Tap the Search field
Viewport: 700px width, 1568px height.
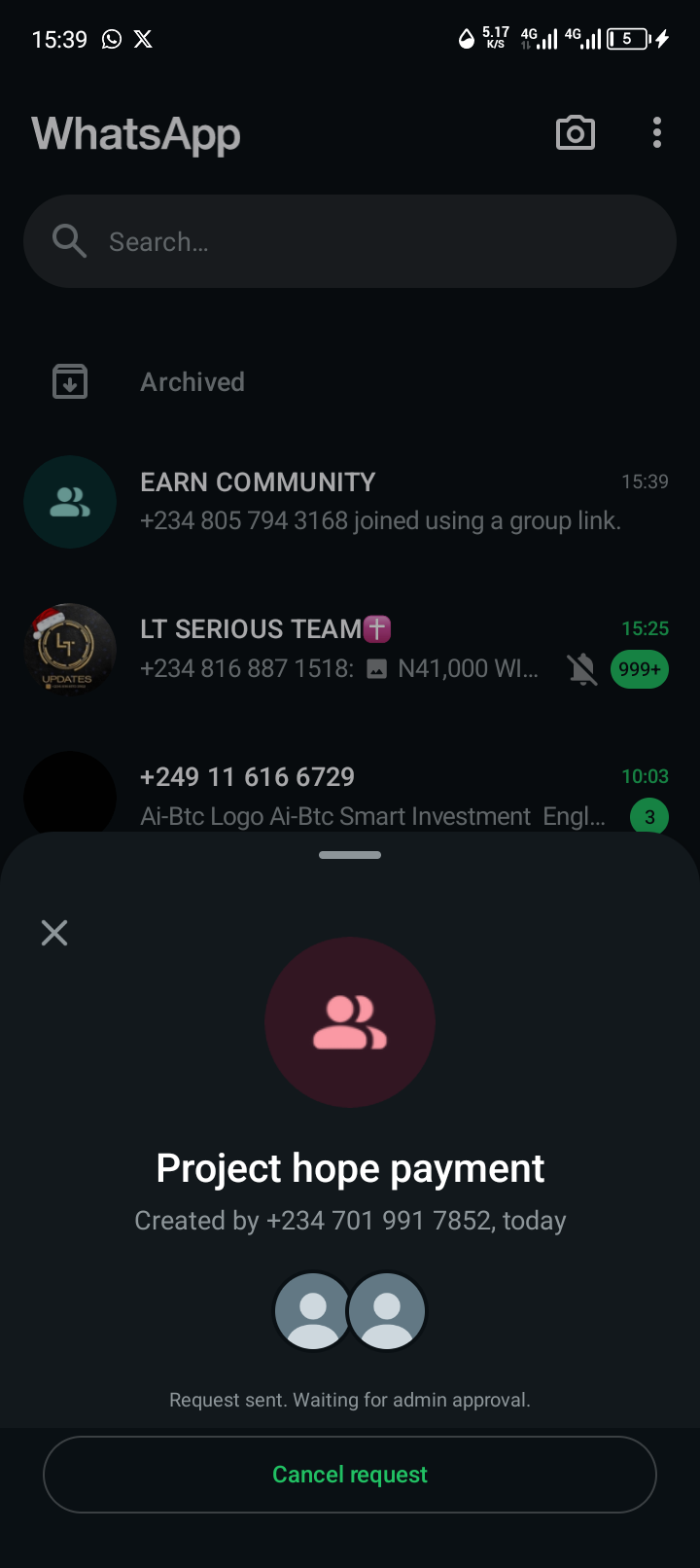[x=350, y=241]
